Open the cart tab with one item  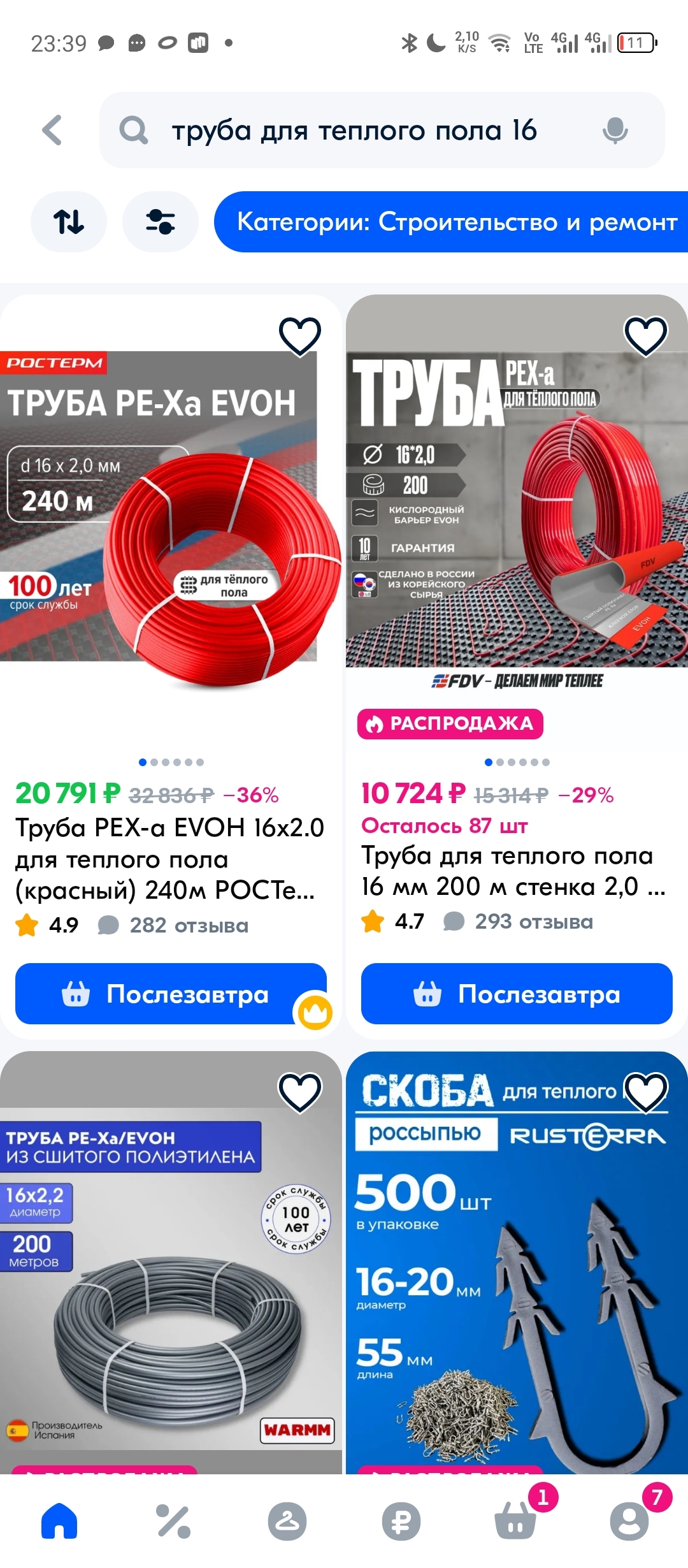pyautogui.click(x=516, y=1521)
